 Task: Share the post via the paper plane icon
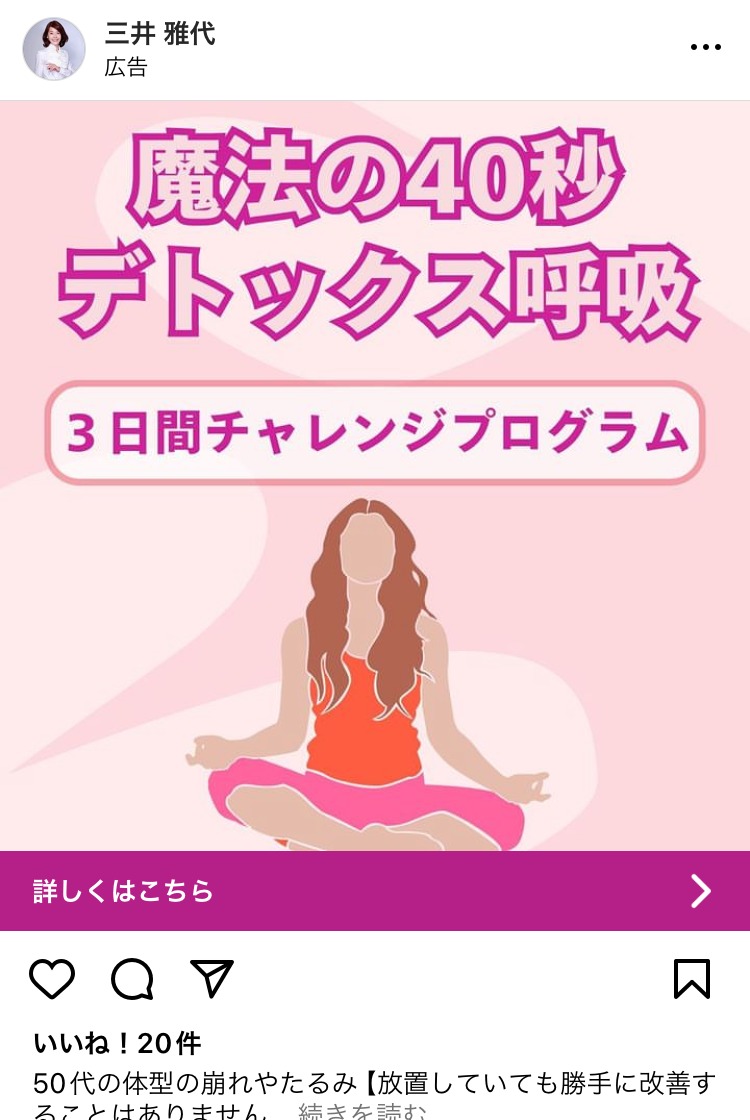click(x=212, y=979)
